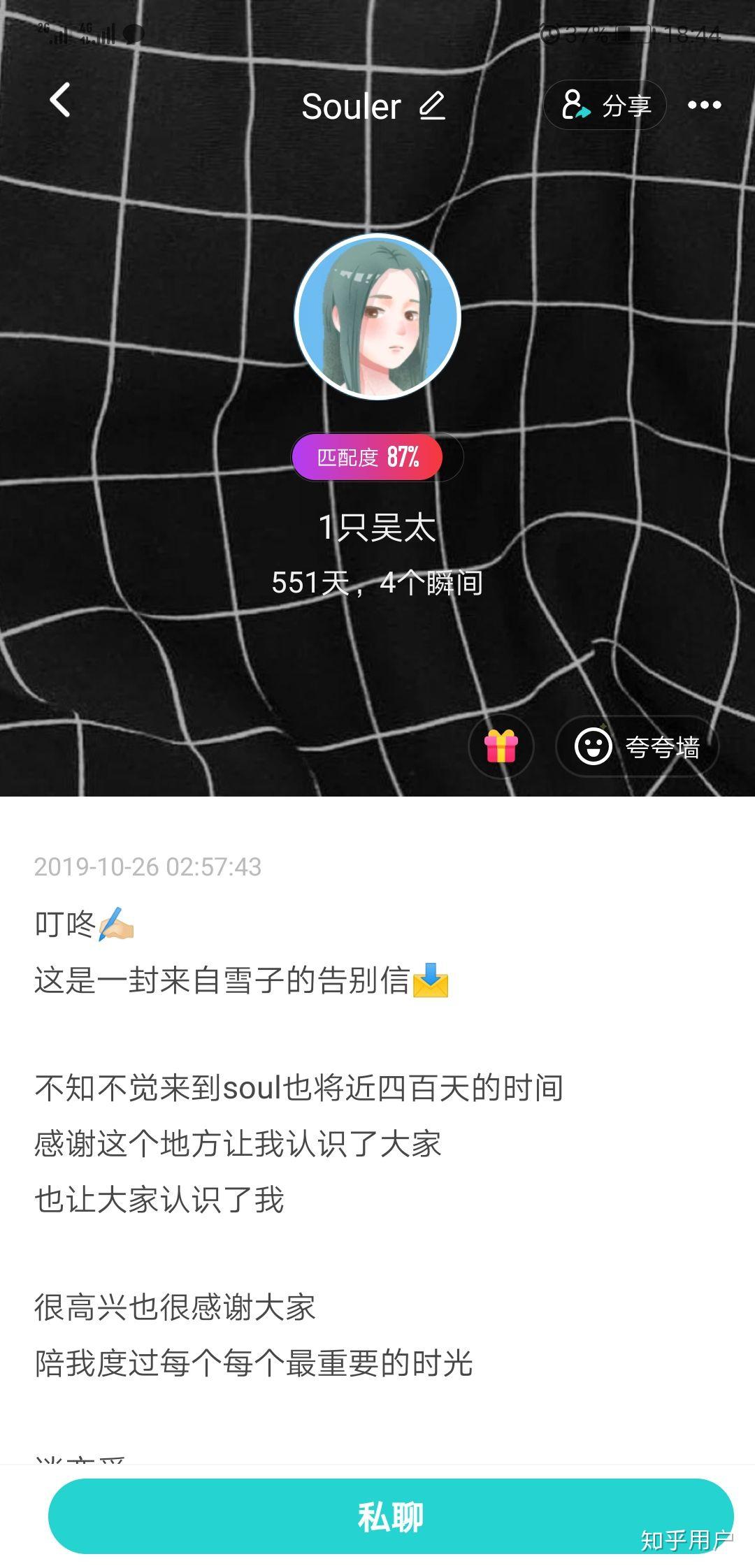Viewport: 755px width, 1568px height.
Task: Share this profile via 分享 button
Action: click(605, 106)
